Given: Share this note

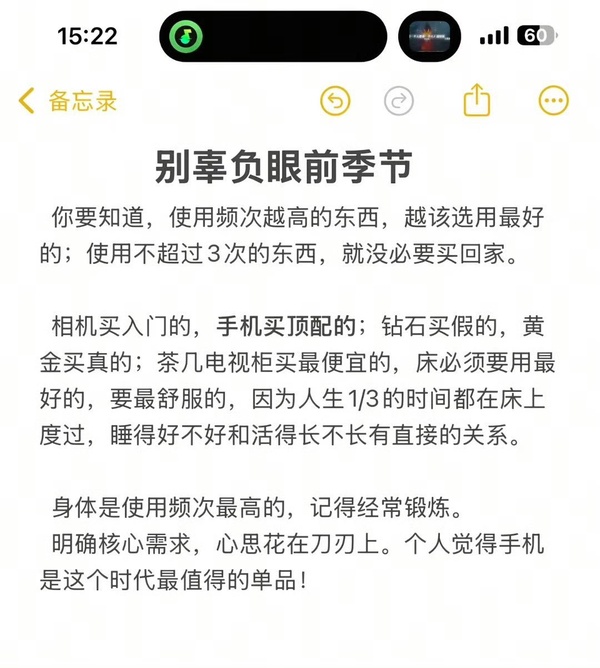Looking at the screenshot, I should click(x=477, y=99).
